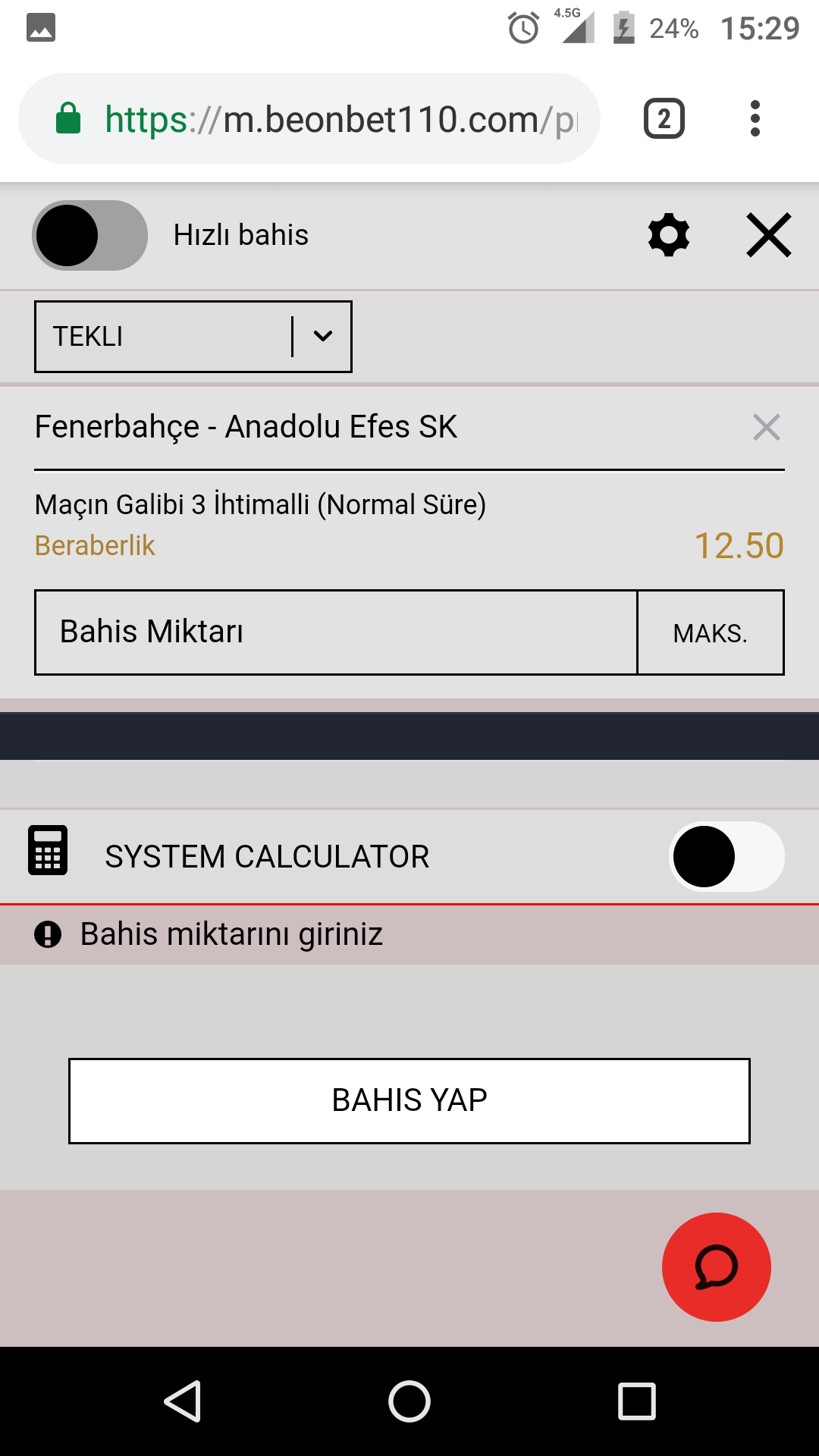Toggle the Hızlı bahis switch
The image size is (819, 1456).
[89, 235]
